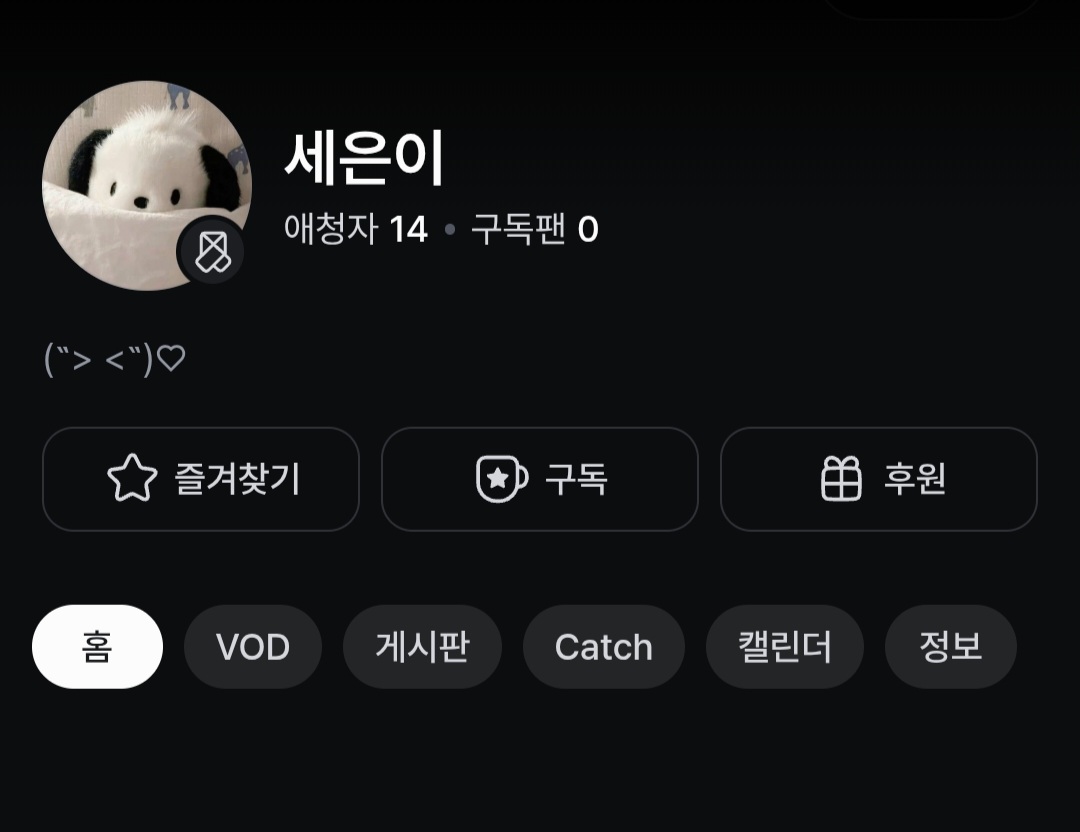Screen dimensions: 1080x832
Task: Add 세은이 to favorites with 즐겨찾기
Action: point(201,479)
